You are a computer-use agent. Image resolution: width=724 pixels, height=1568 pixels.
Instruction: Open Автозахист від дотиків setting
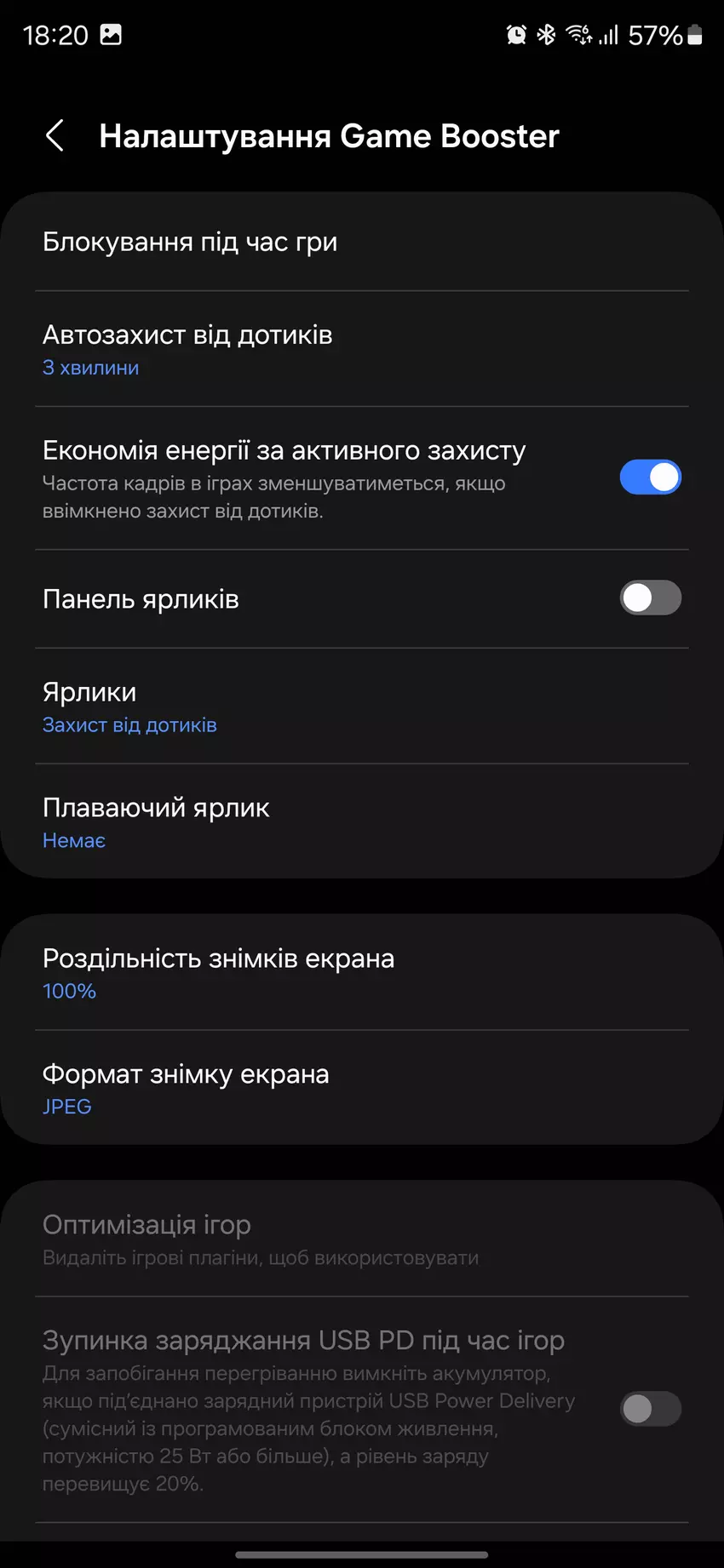pyautogui.click(x=361, y=349)
